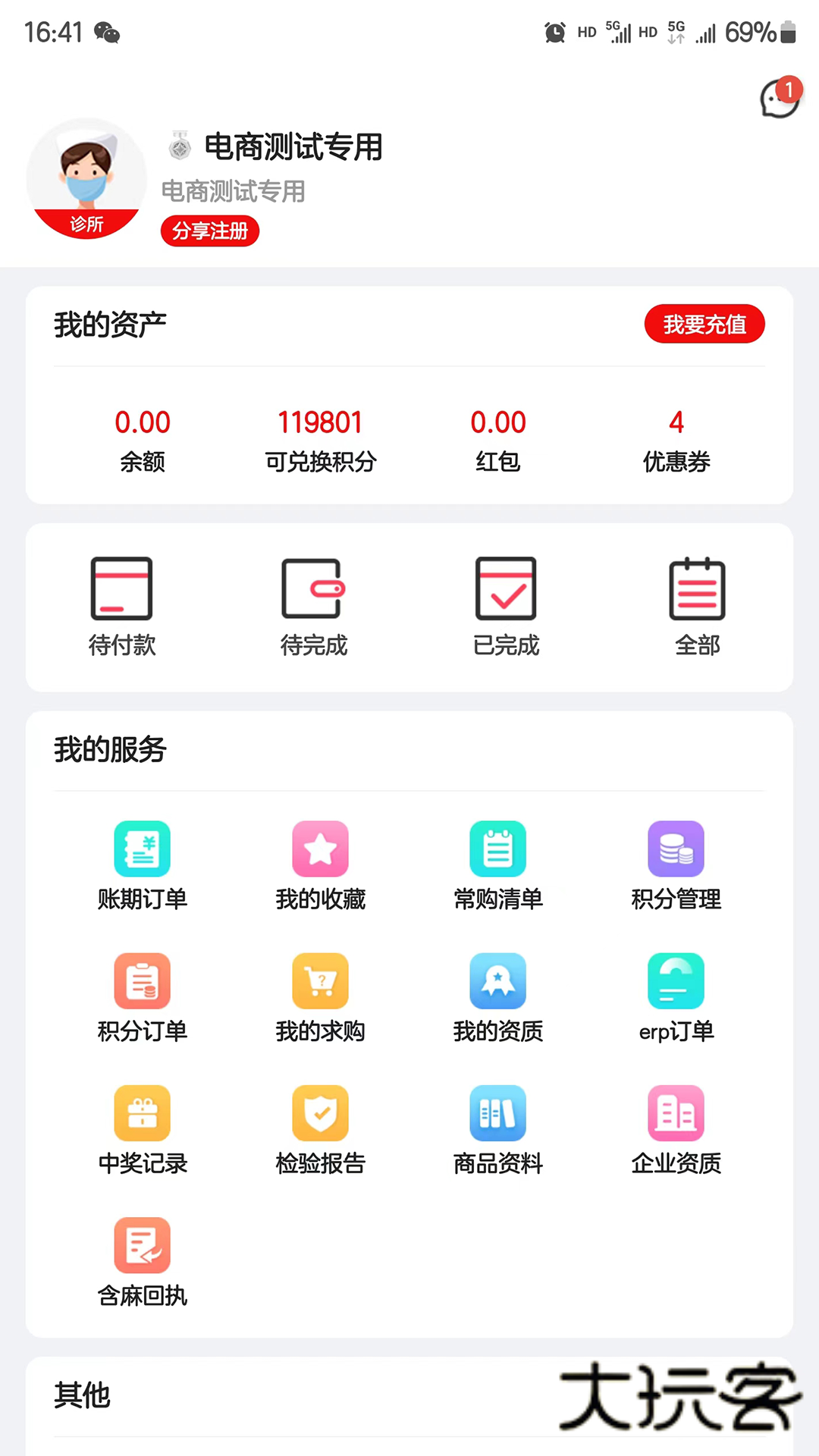Image resolution: width=819 pixels, height=1456 pixels.
Task: Check the 中奖记录 prize records
Action: (x=143, y=1130)
